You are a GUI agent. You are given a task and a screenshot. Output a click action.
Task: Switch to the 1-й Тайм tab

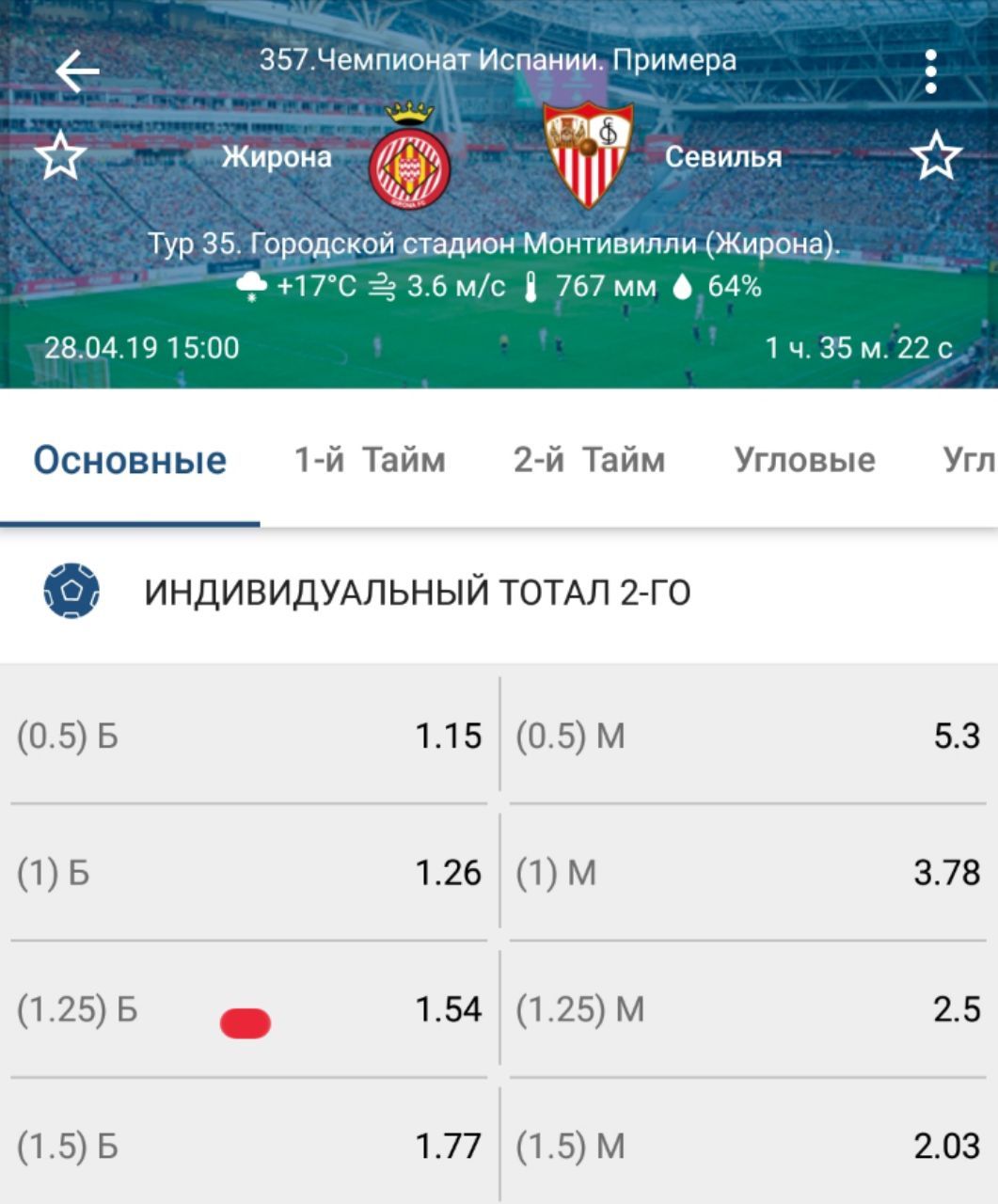[x=370, y=460]
